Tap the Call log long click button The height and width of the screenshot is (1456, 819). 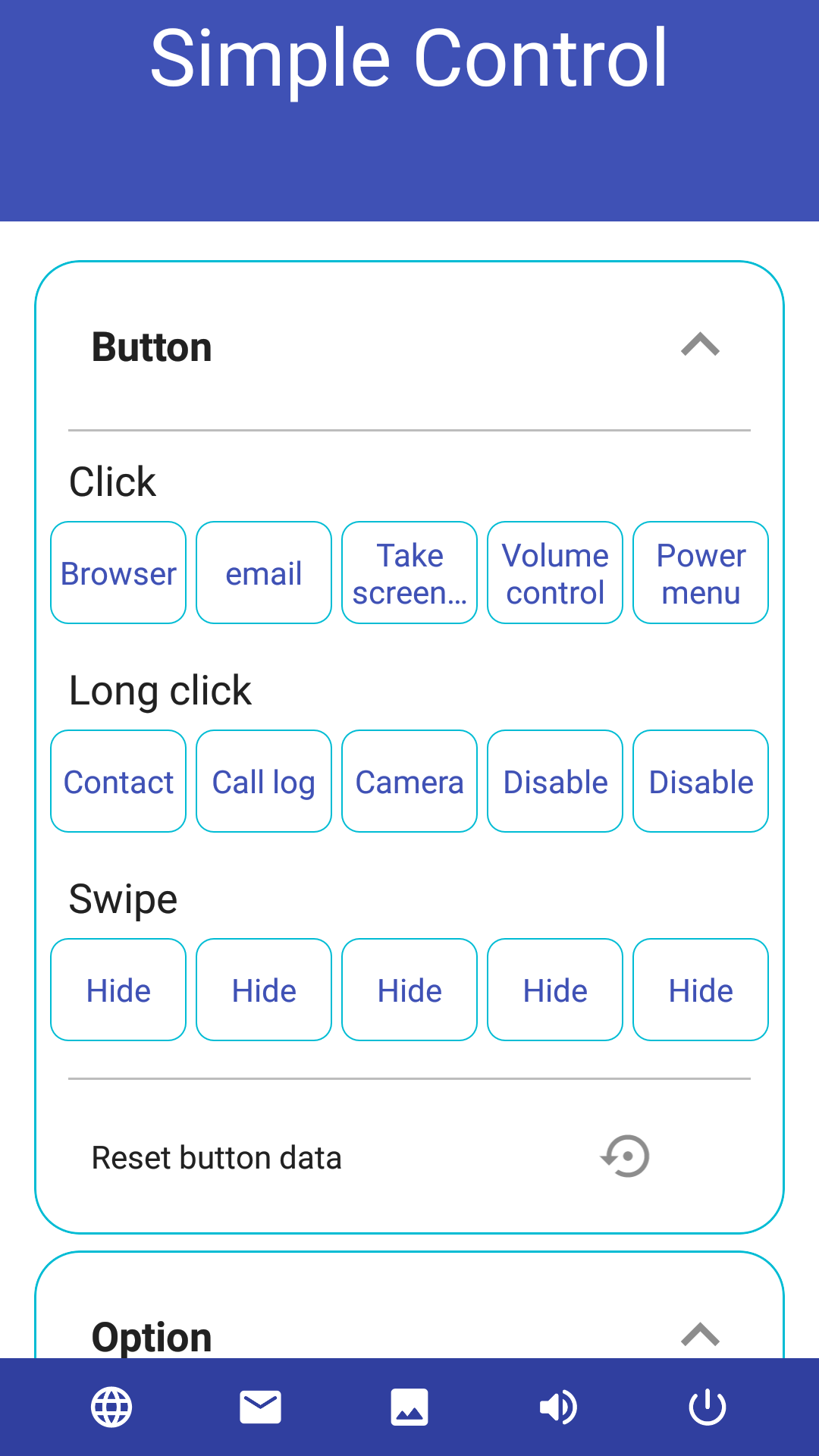click(264, 782)
